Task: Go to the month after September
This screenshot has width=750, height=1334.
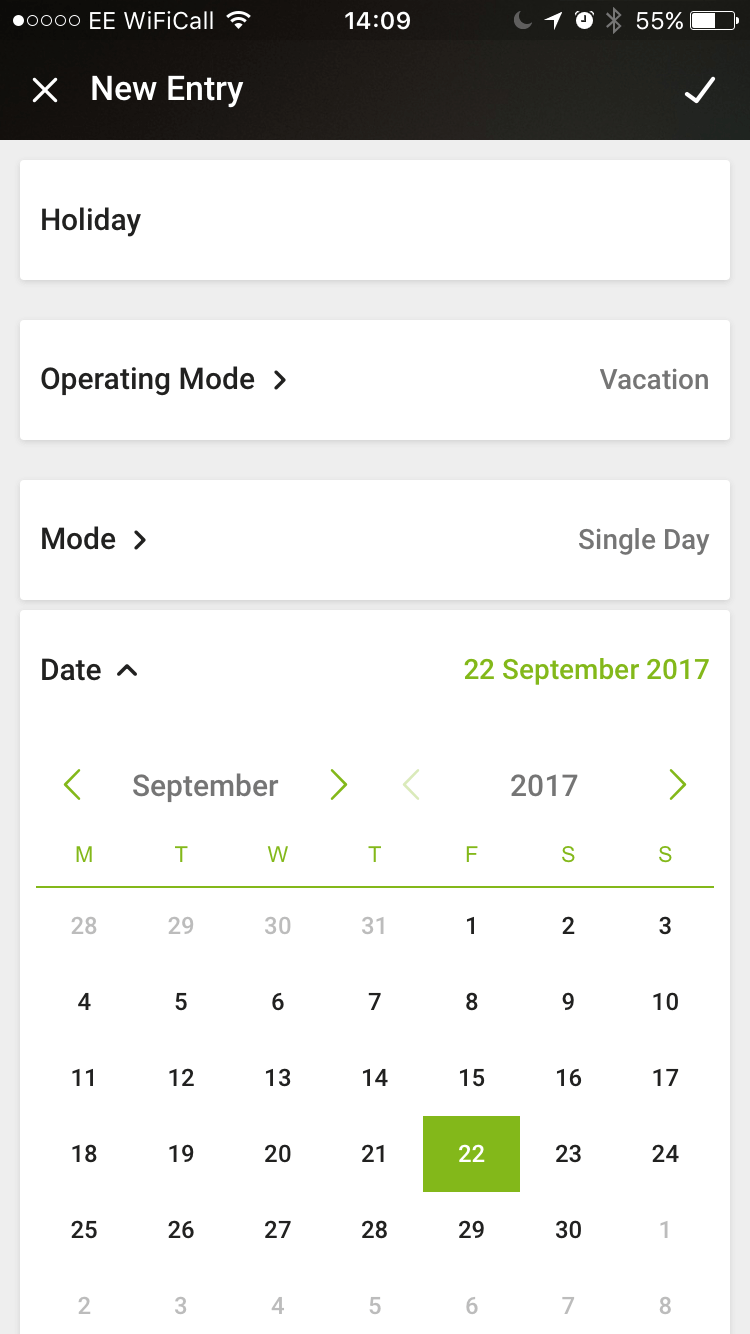Action: (339, 786)
